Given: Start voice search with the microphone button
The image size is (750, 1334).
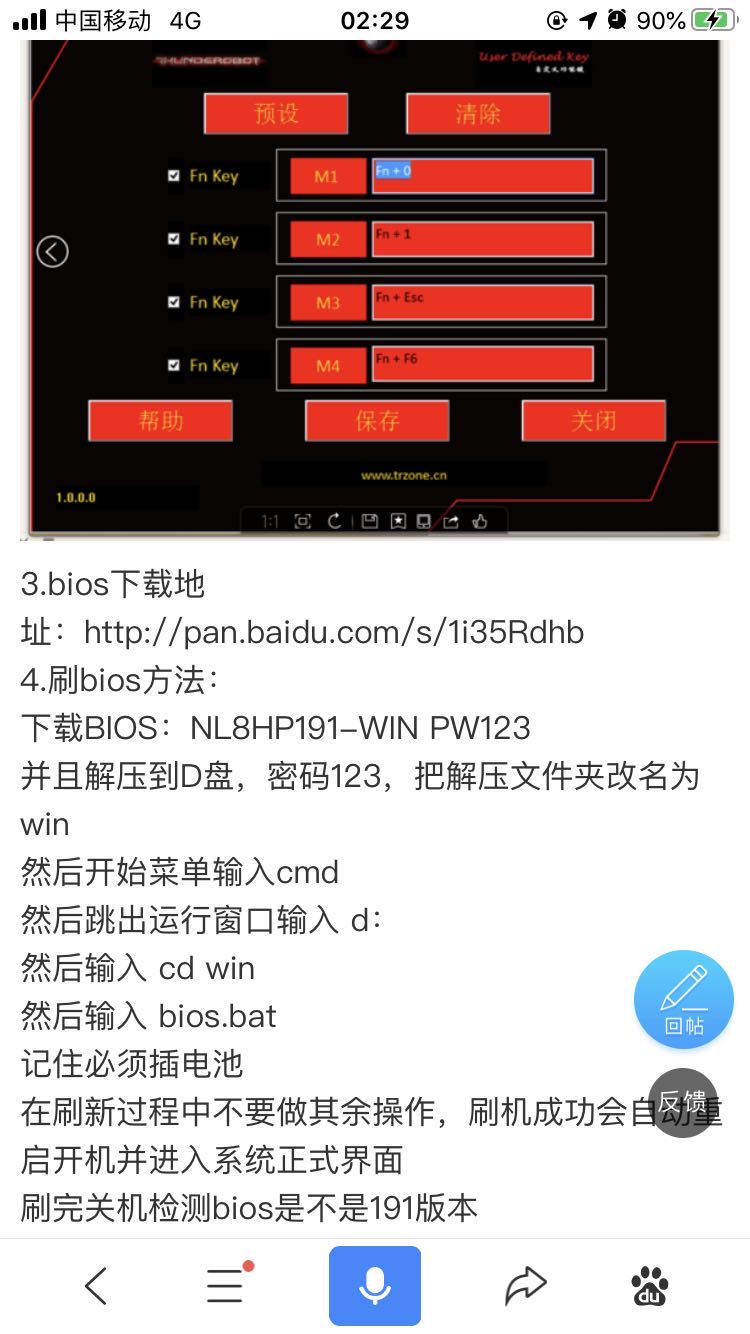Looking at the screenshot, I should 375,1285.
